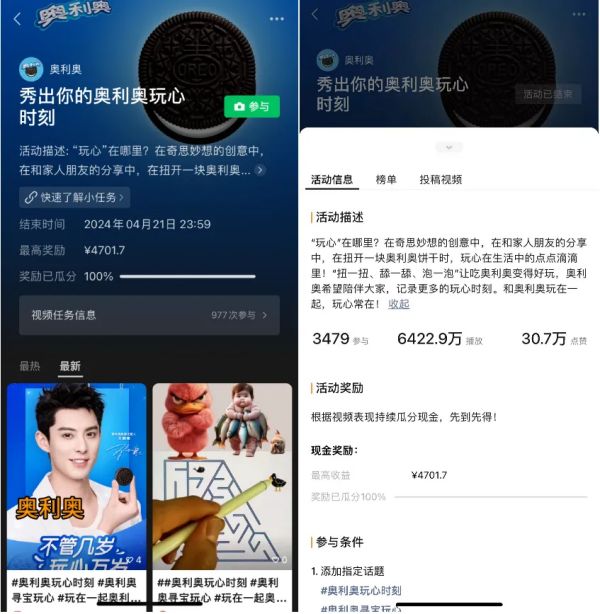This screenshot has height=614, width=600.
Task: Collapse the sheet with the handle chevron
Action: (x=449, y=147)
